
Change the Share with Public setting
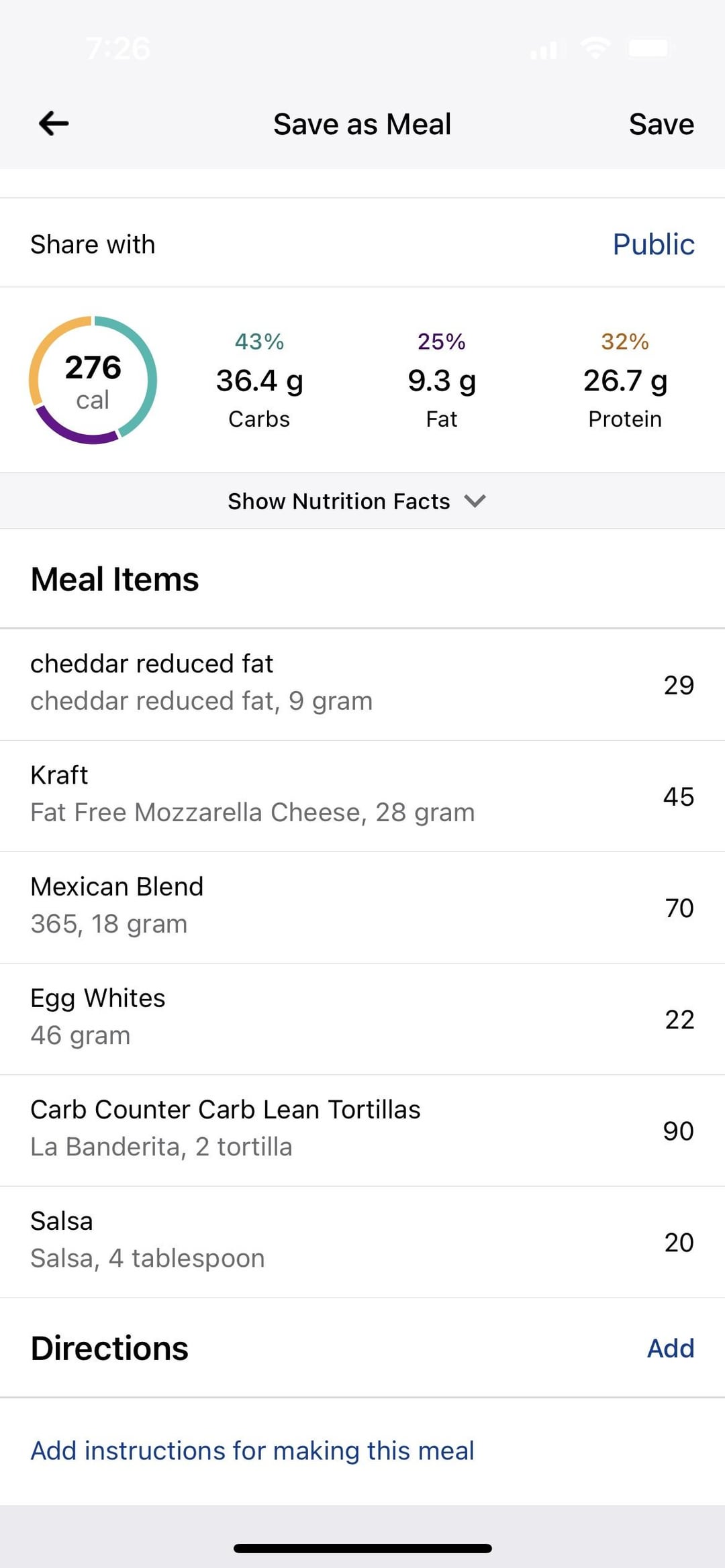362,244
